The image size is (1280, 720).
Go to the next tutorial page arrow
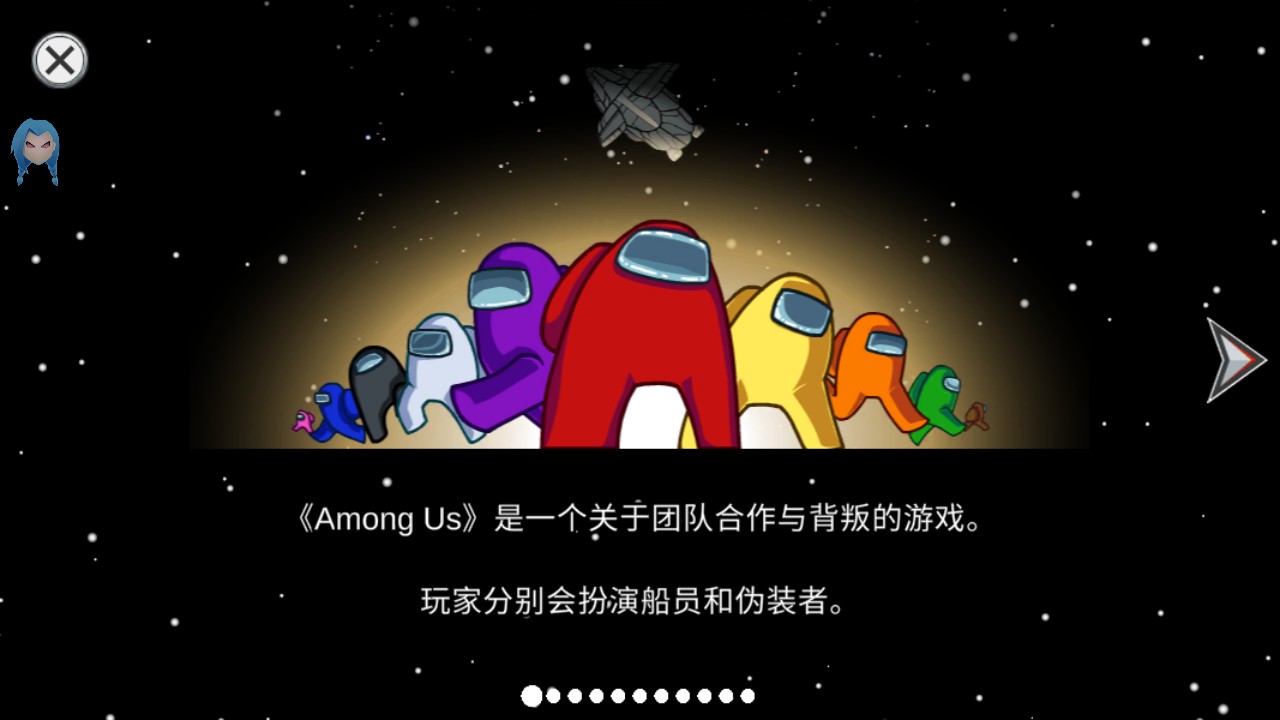[x=1234, y=360]
